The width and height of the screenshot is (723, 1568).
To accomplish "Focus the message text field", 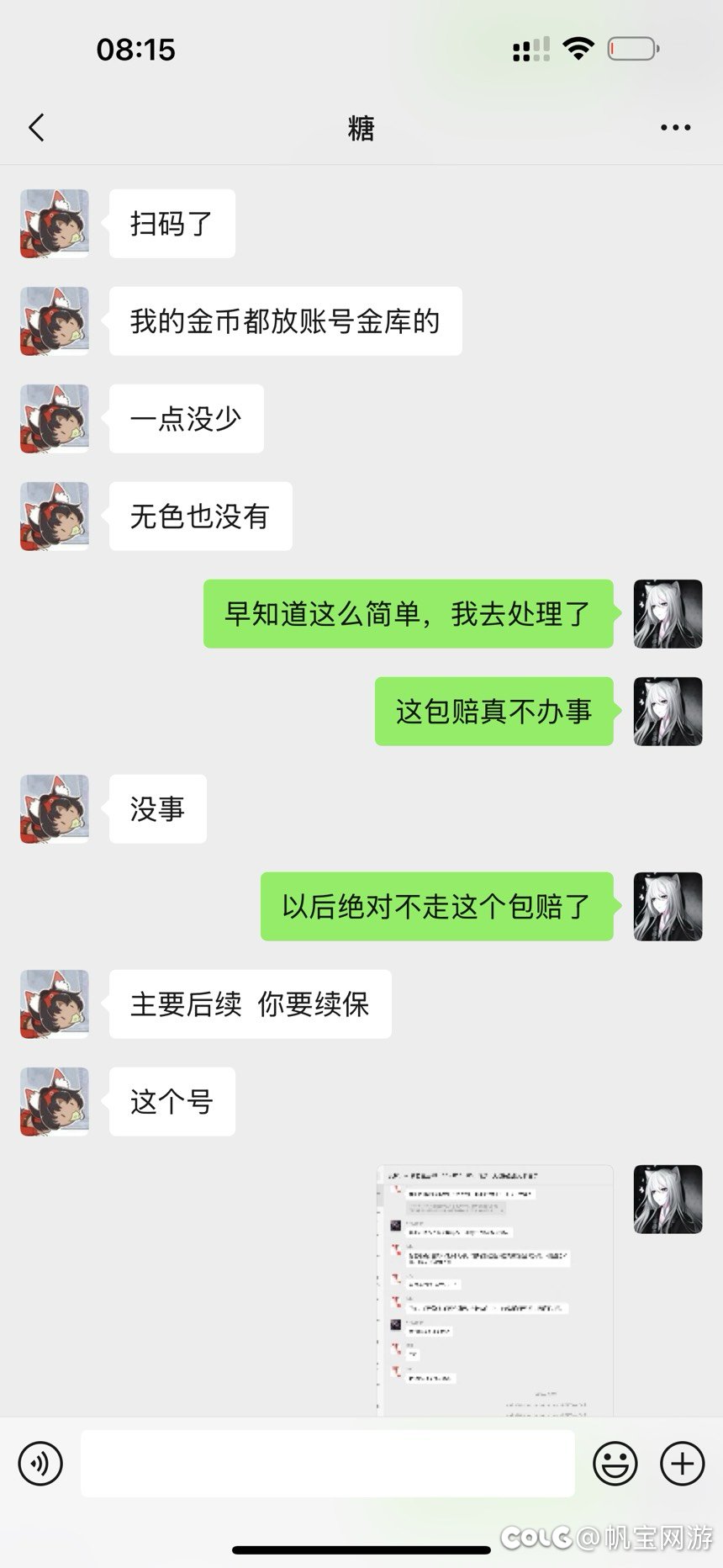I will 328,1463.
